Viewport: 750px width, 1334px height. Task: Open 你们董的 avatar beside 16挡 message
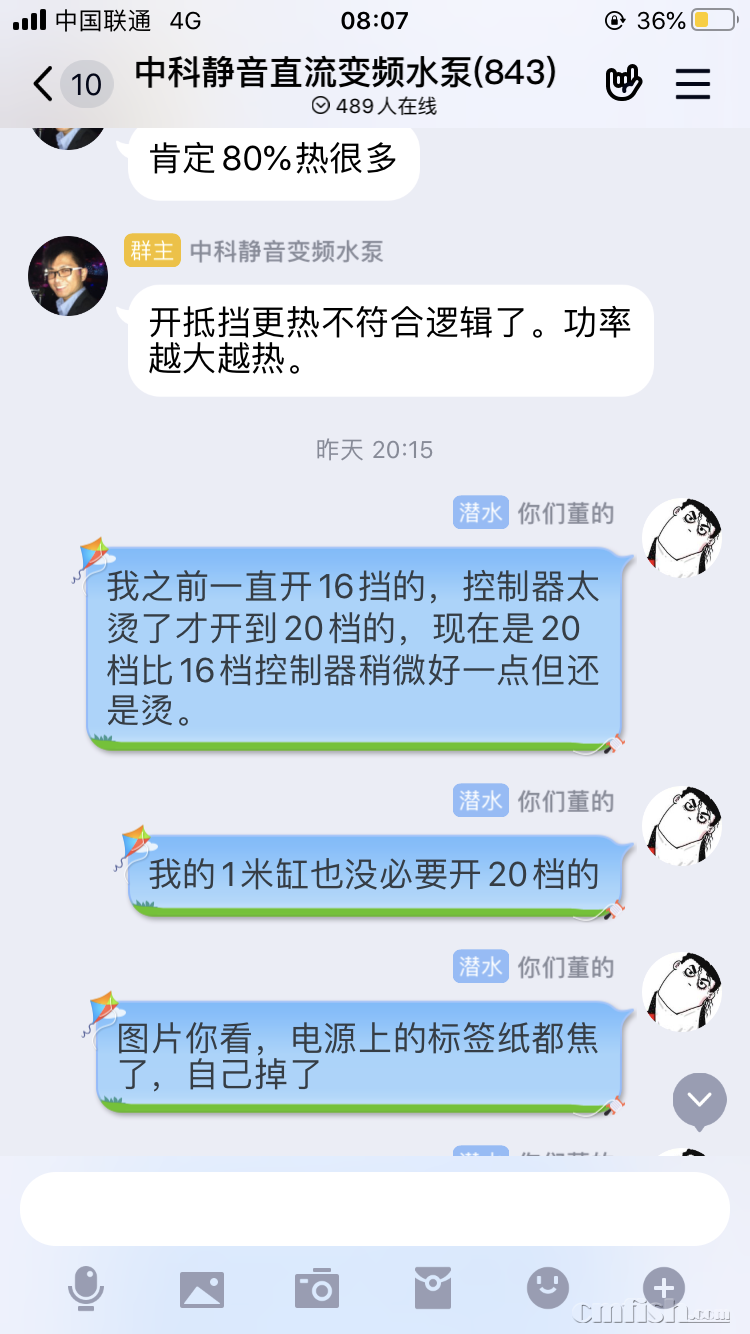point(682,538)
